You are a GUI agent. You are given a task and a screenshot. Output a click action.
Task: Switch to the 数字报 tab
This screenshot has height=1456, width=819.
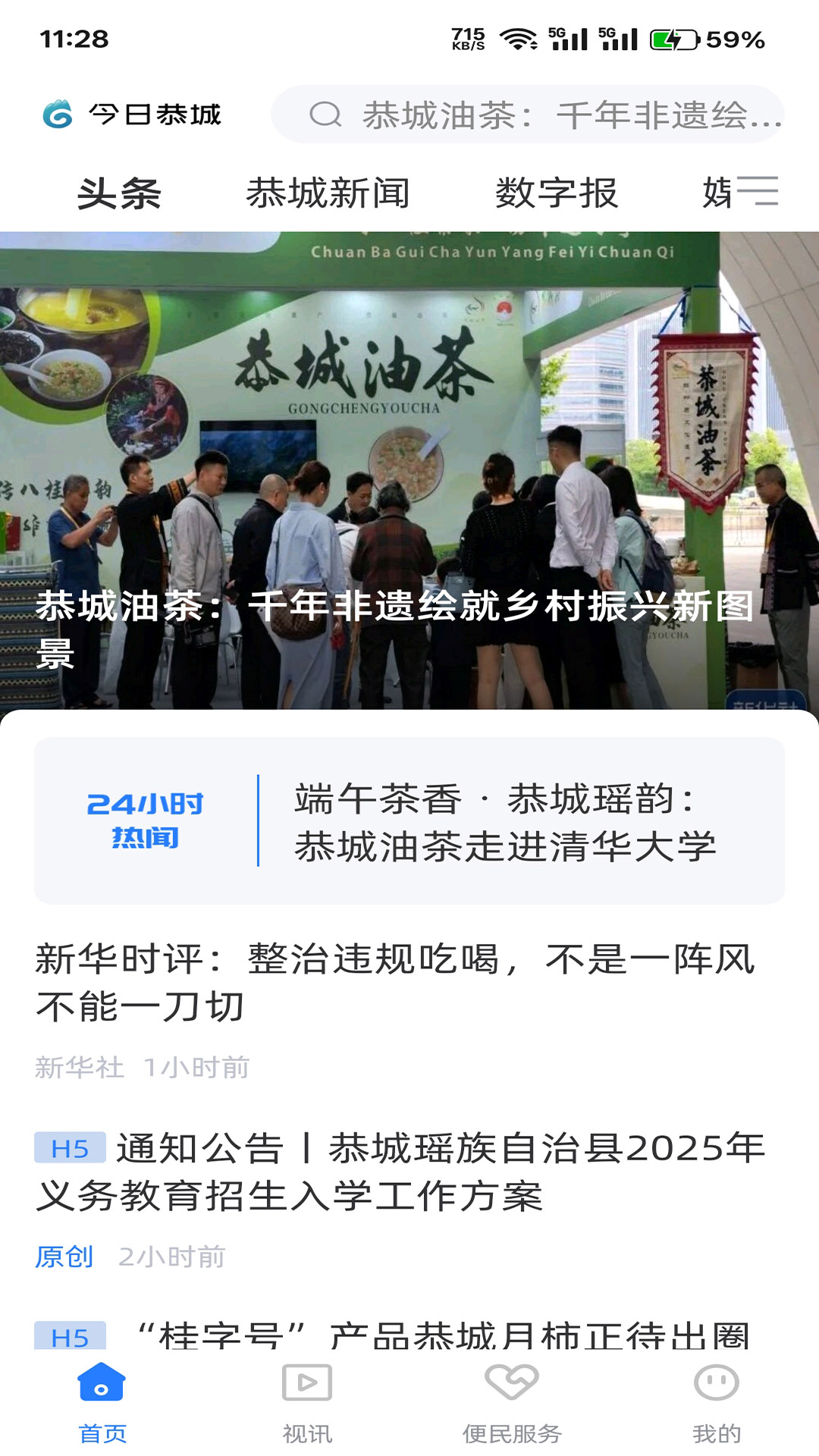[x=557, y=193]
